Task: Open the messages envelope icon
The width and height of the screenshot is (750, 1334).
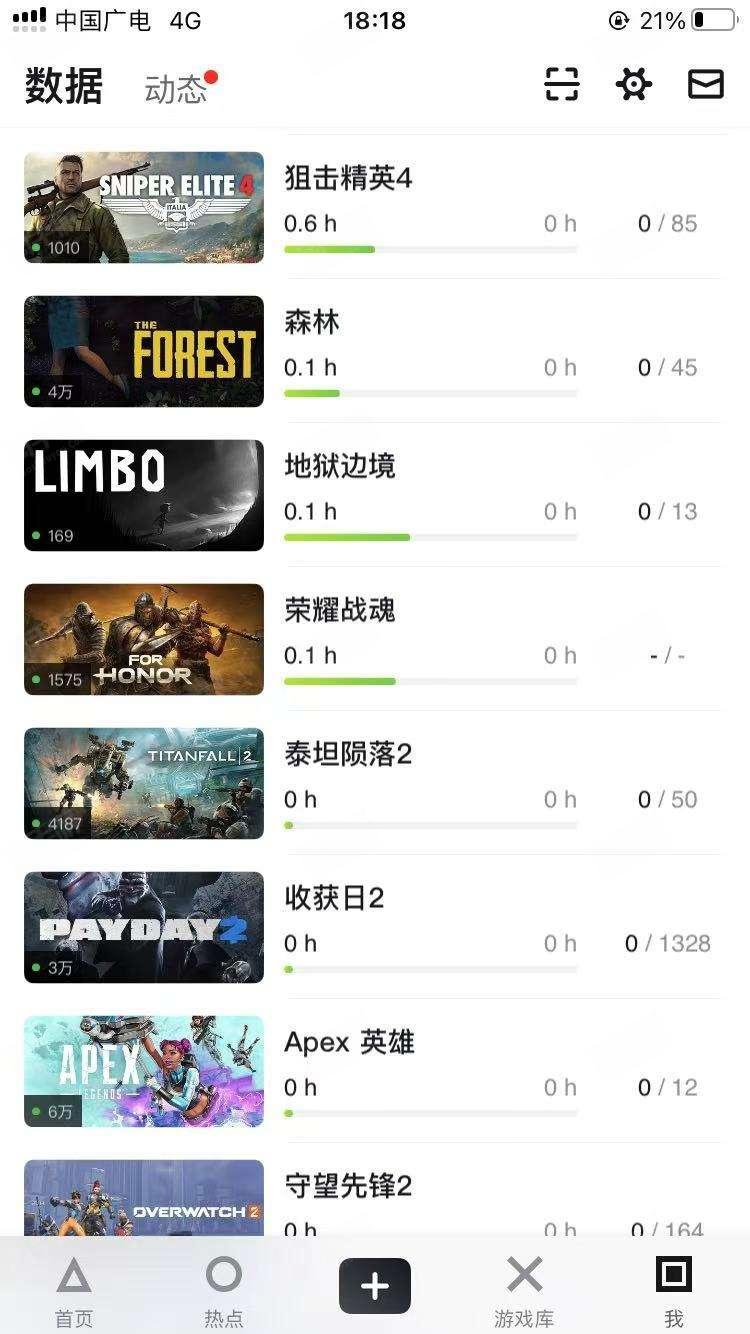Action: (x=706, y=85)
